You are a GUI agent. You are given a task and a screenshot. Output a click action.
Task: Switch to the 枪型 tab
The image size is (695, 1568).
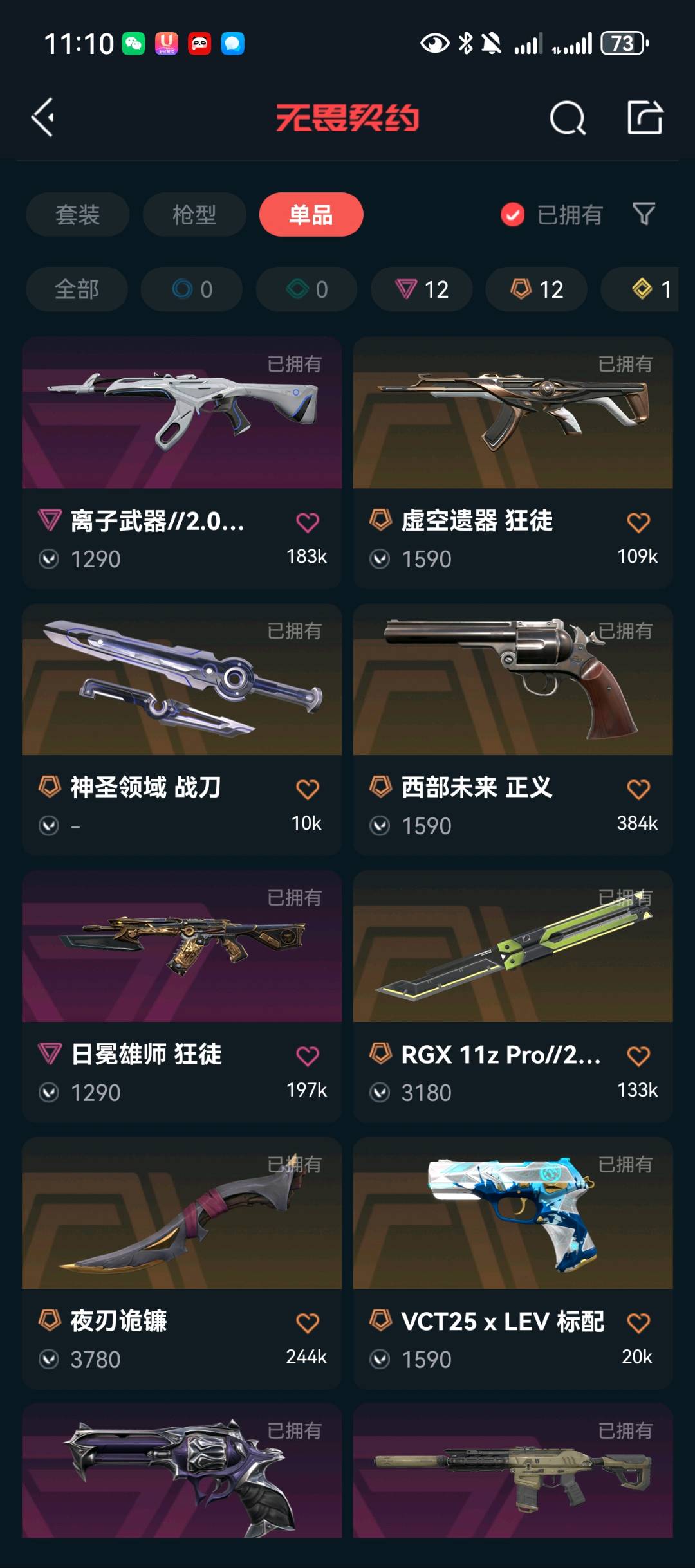coord(194,214)
